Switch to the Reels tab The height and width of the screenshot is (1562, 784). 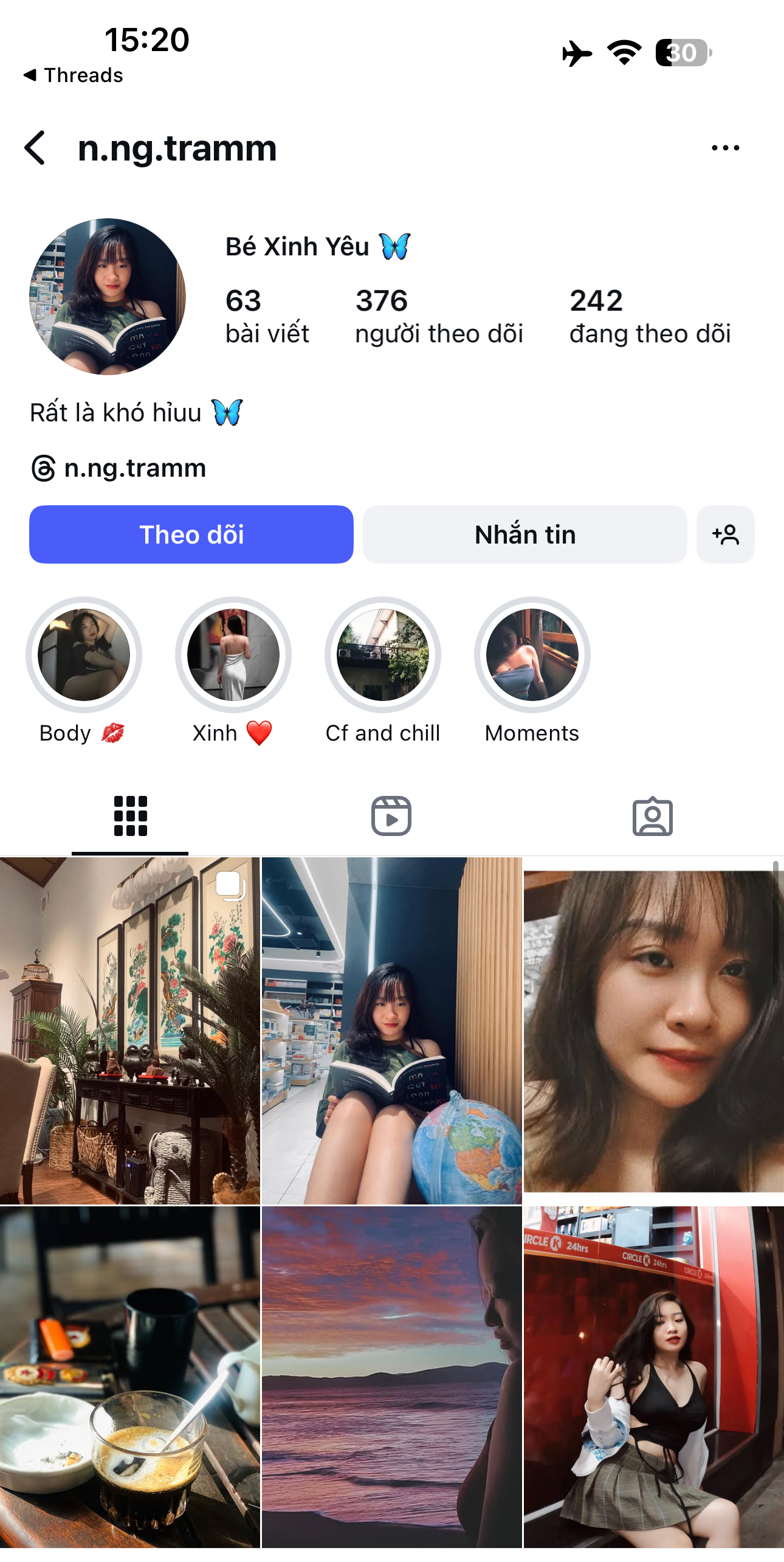[391, 816]
